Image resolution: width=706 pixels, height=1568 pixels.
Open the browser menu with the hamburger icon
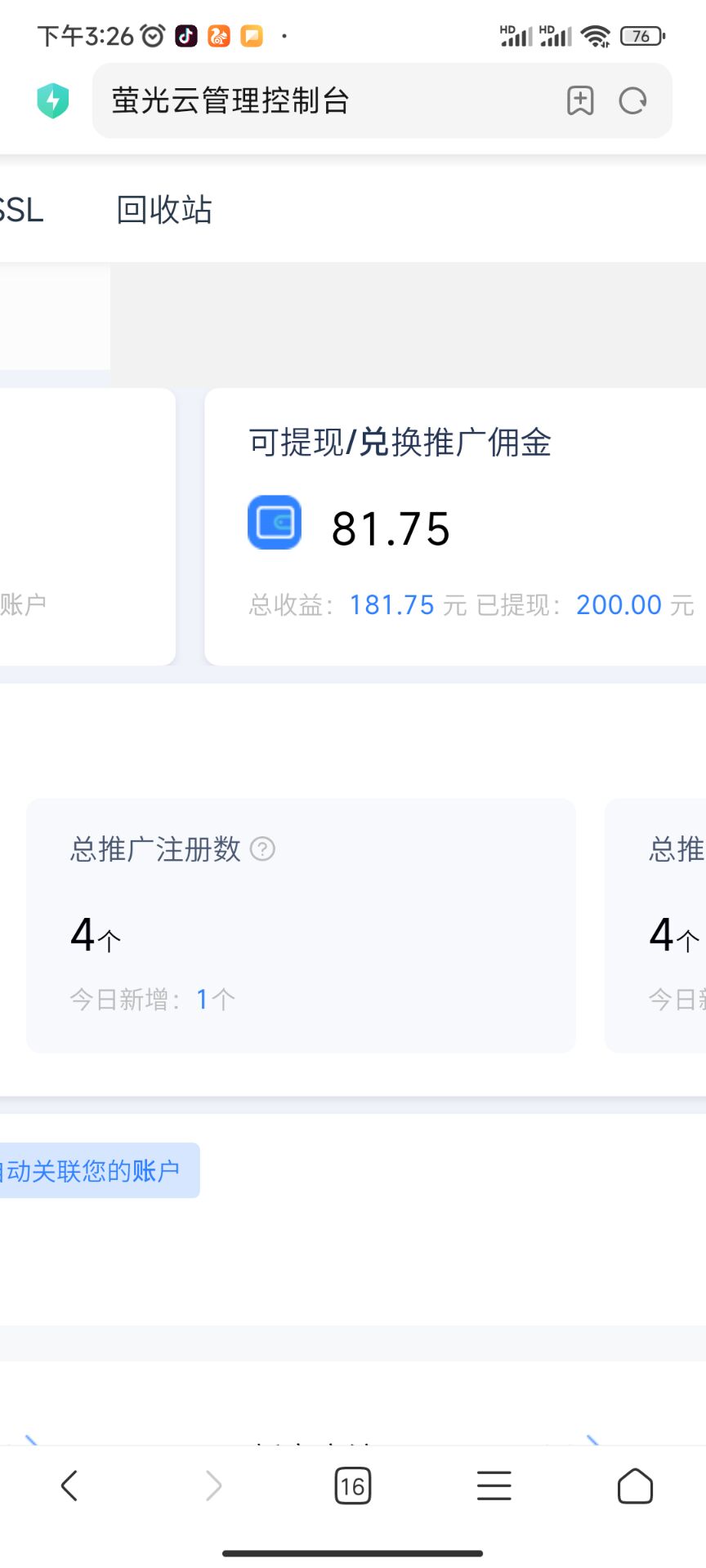pos(494,1486)
